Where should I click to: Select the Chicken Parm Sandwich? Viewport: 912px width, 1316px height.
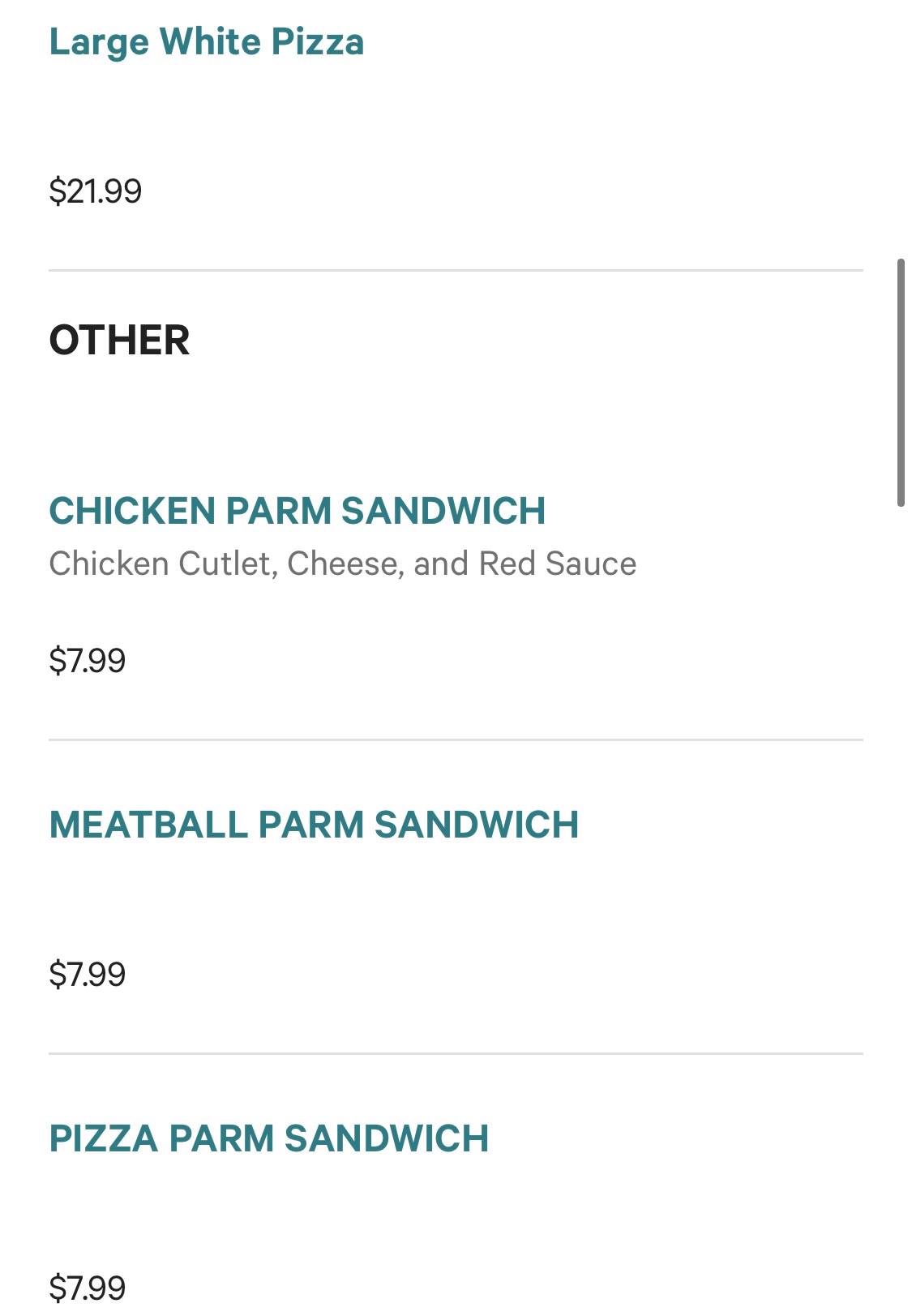[x=297, y=511]
